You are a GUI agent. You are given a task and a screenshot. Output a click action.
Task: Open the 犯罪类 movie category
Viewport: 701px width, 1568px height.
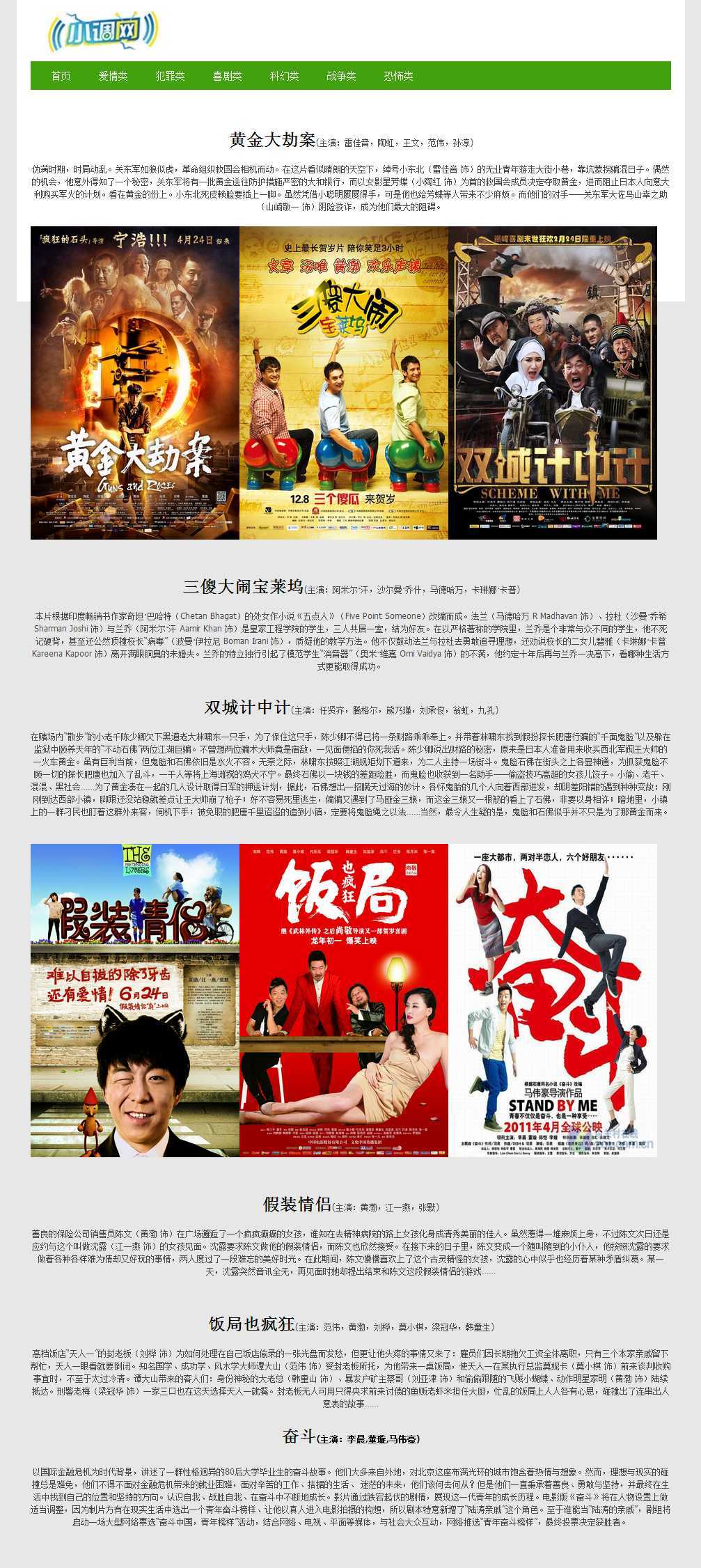[170, 76]
